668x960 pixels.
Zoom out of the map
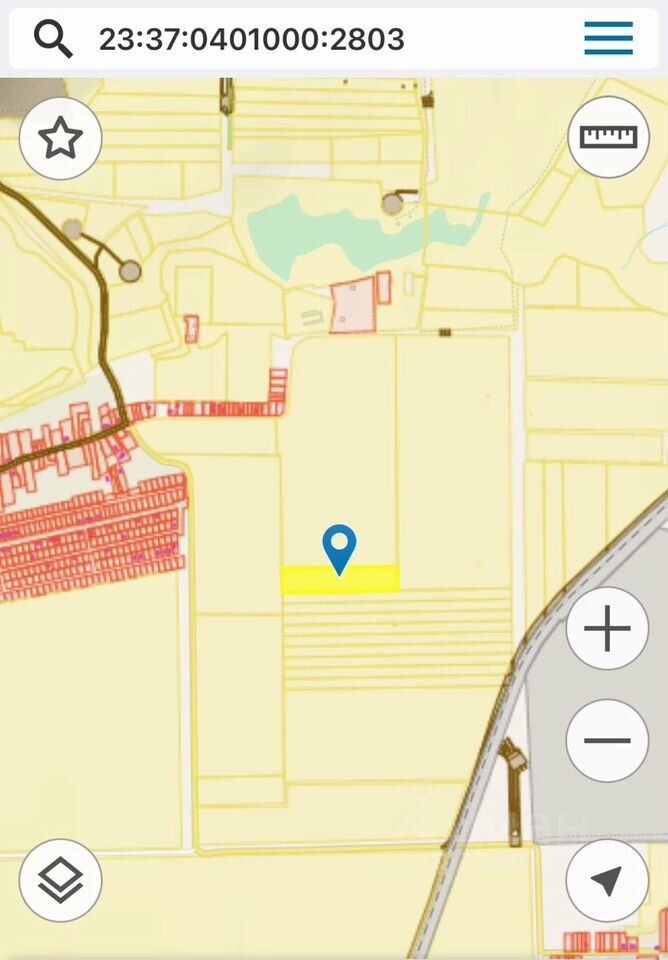(x=607, y=741)
